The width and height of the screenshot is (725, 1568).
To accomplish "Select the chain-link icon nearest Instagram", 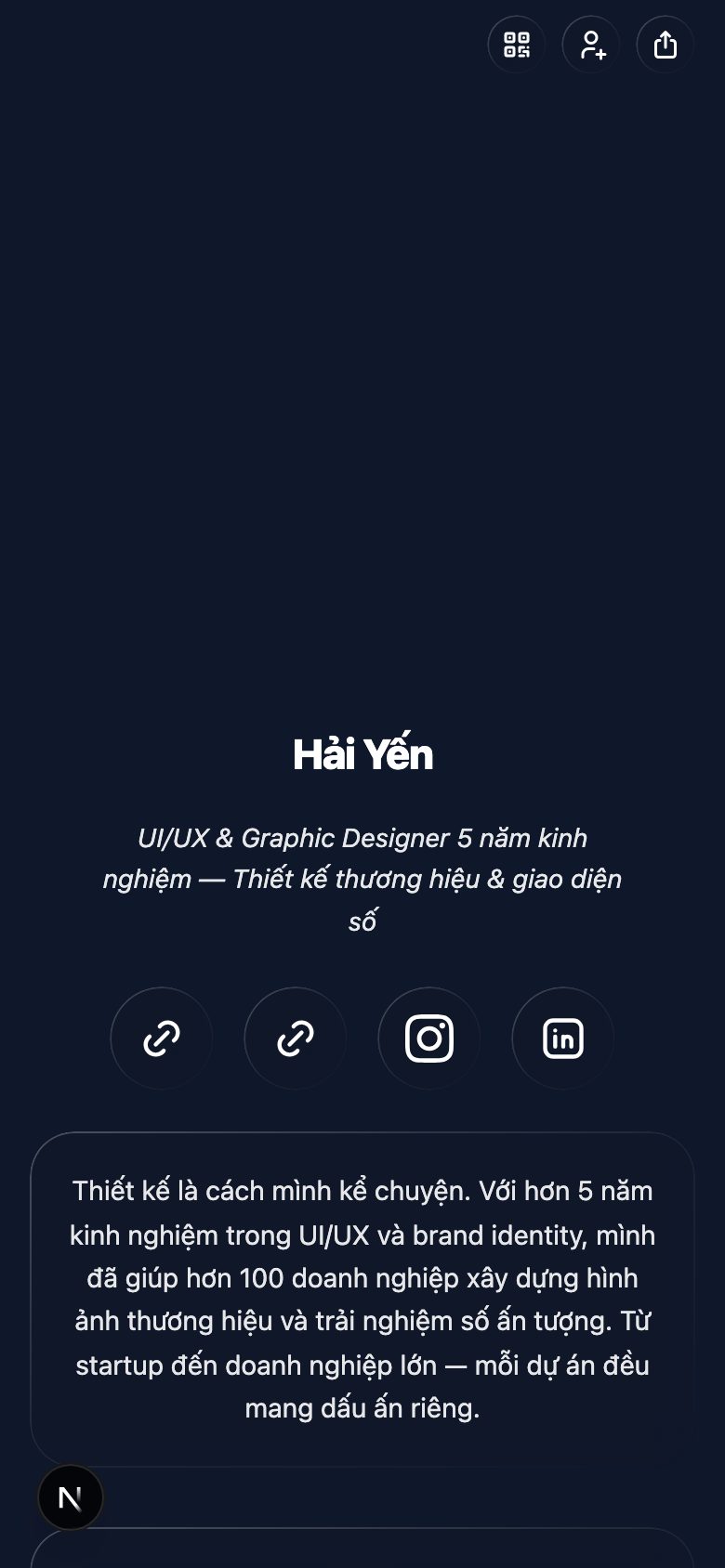I will 295,1038.
